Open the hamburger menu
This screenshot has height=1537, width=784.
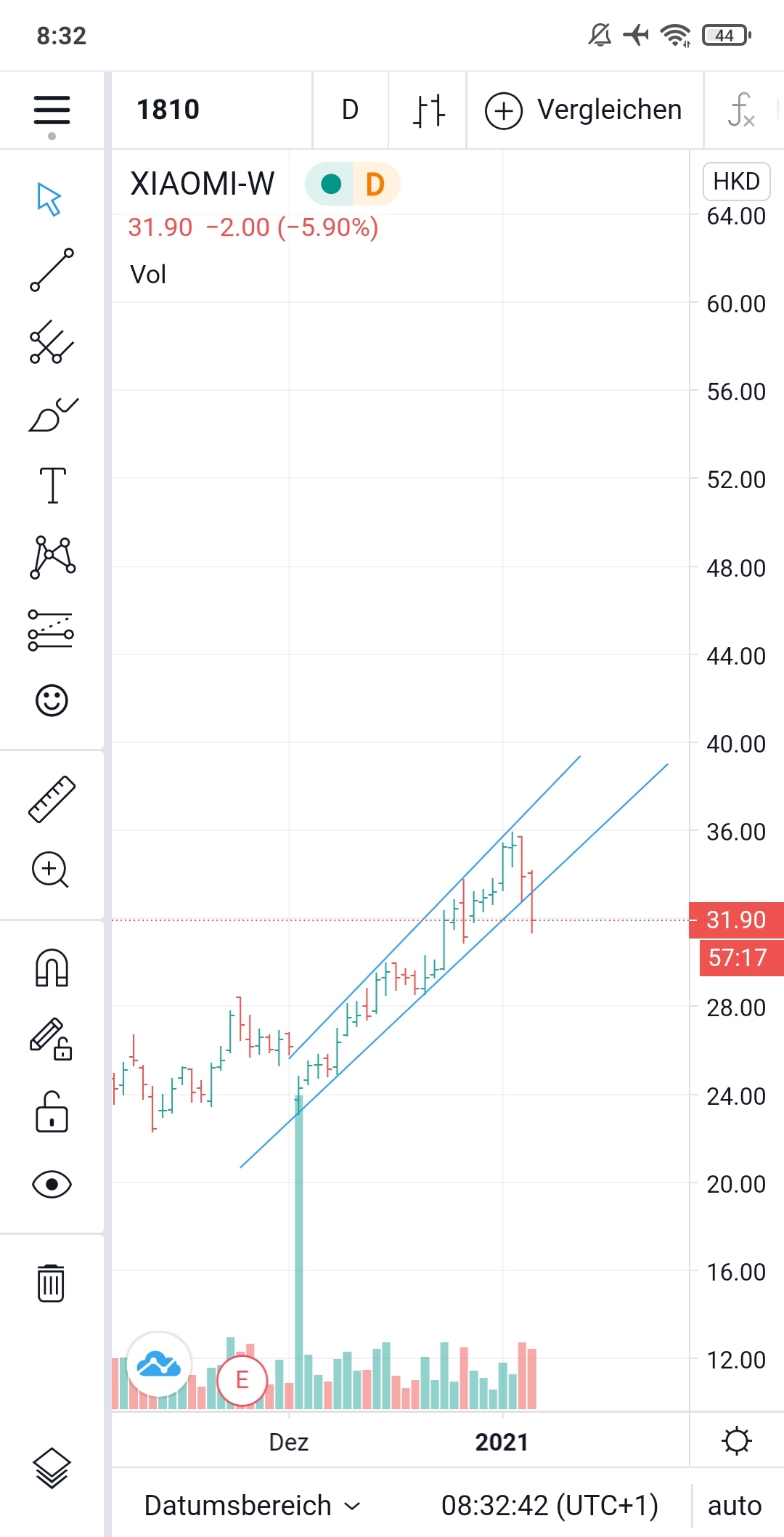[x=52, y=111]
